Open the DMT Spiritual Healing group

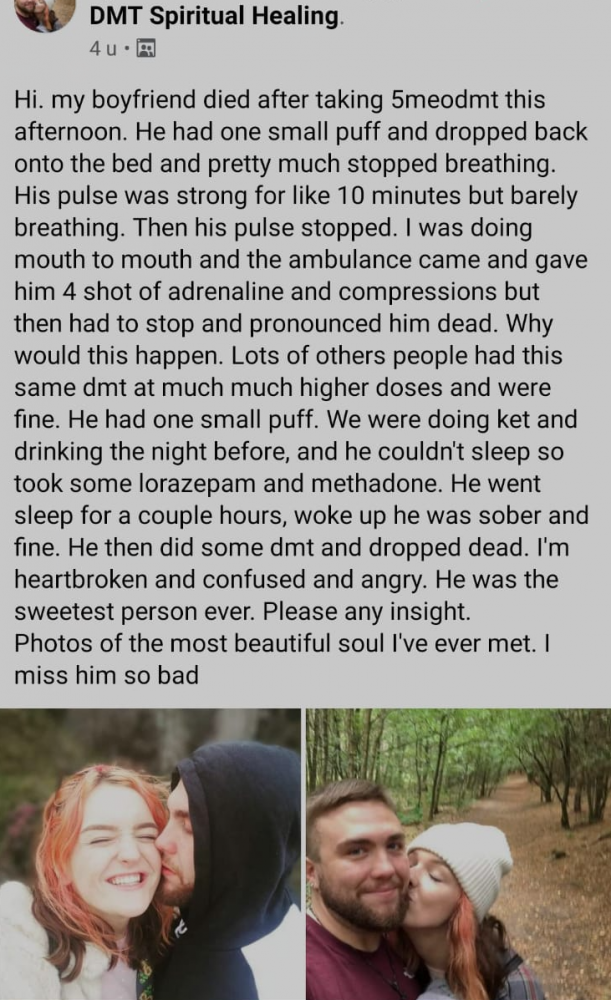[x=216, y=16]
